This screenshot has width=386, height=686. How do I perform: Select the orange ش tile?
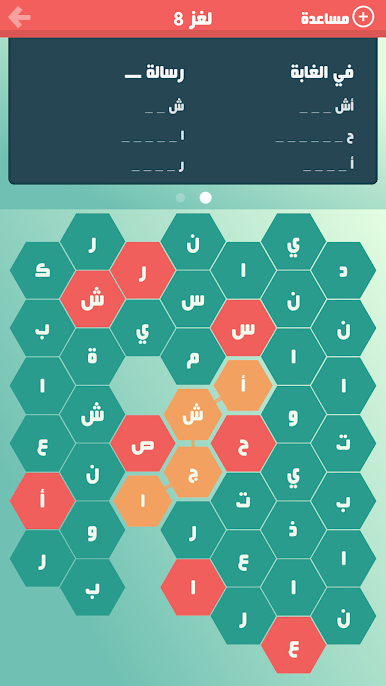pyautogui.click(x=193, y=415)
